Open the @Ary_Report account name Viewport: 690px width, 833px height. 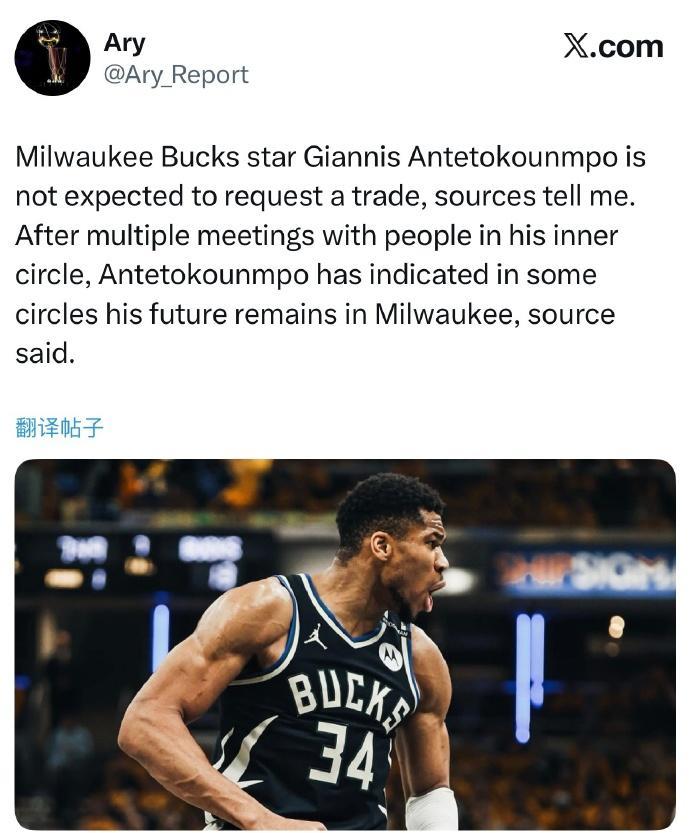click(x=176, y=75)
